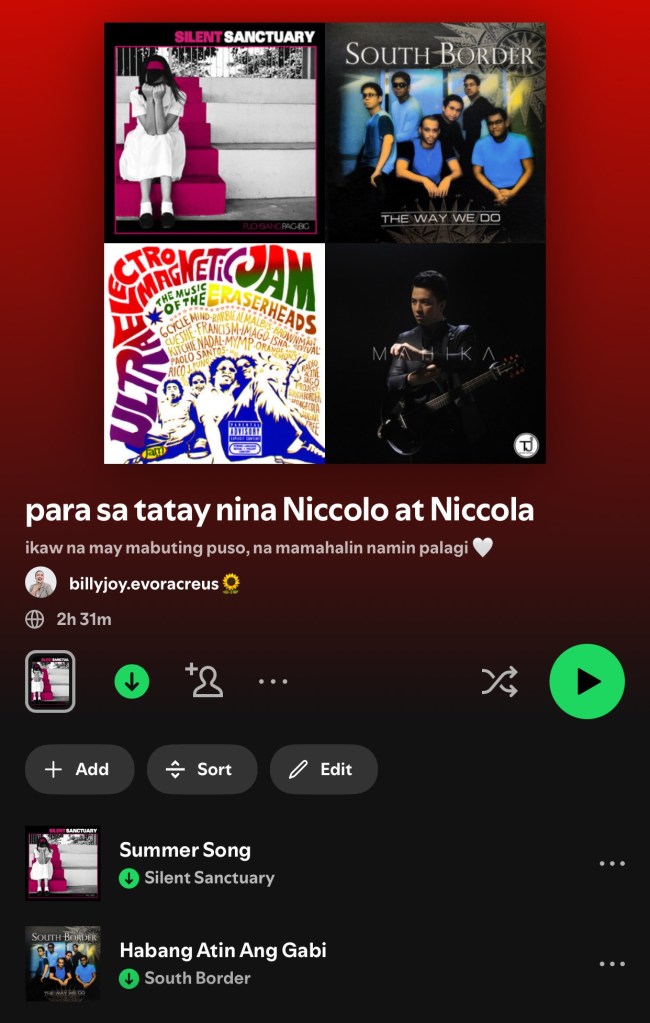Viewport: 650px width, 1023px height.
Task: Open the playlist's three-dot options menu
Action: click(273, 681)
